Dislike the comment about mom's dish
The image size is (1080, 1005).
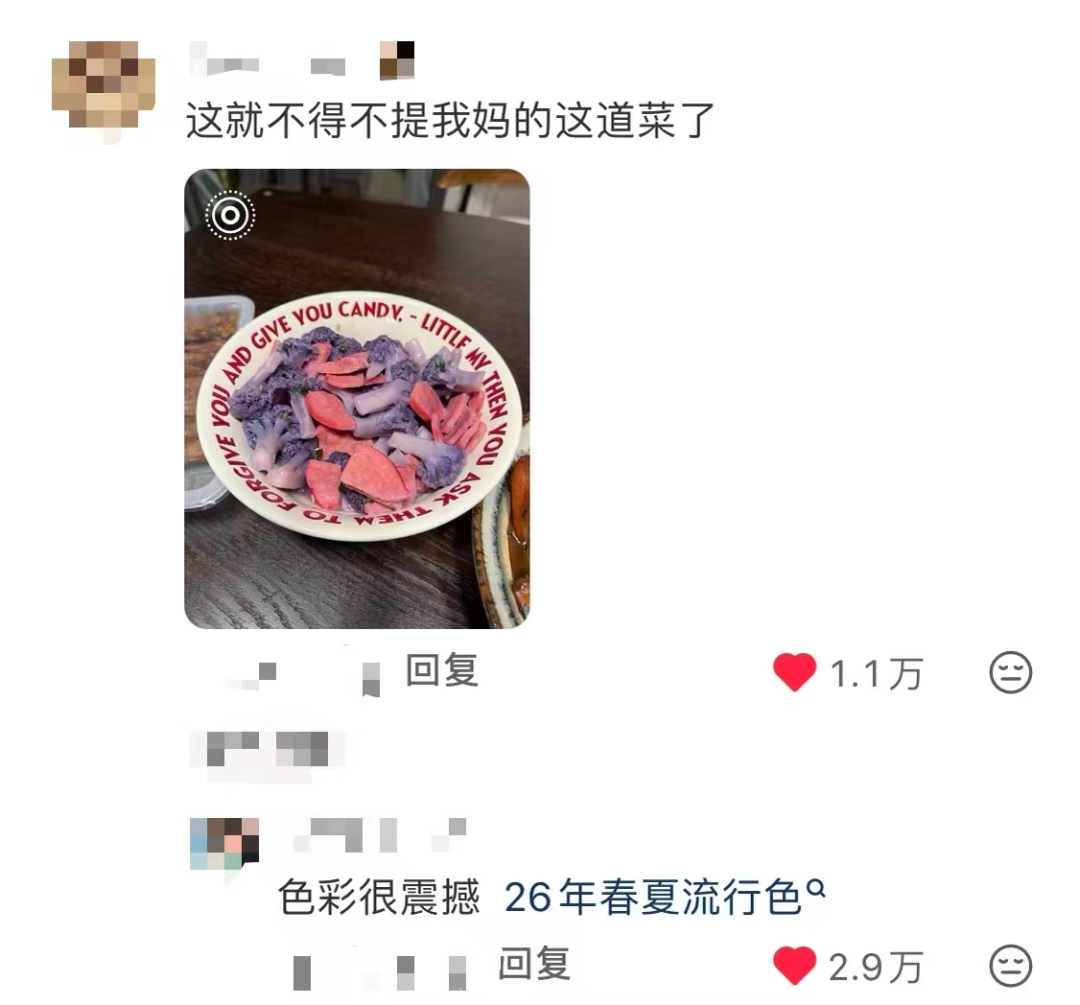tap(1010, 673)
